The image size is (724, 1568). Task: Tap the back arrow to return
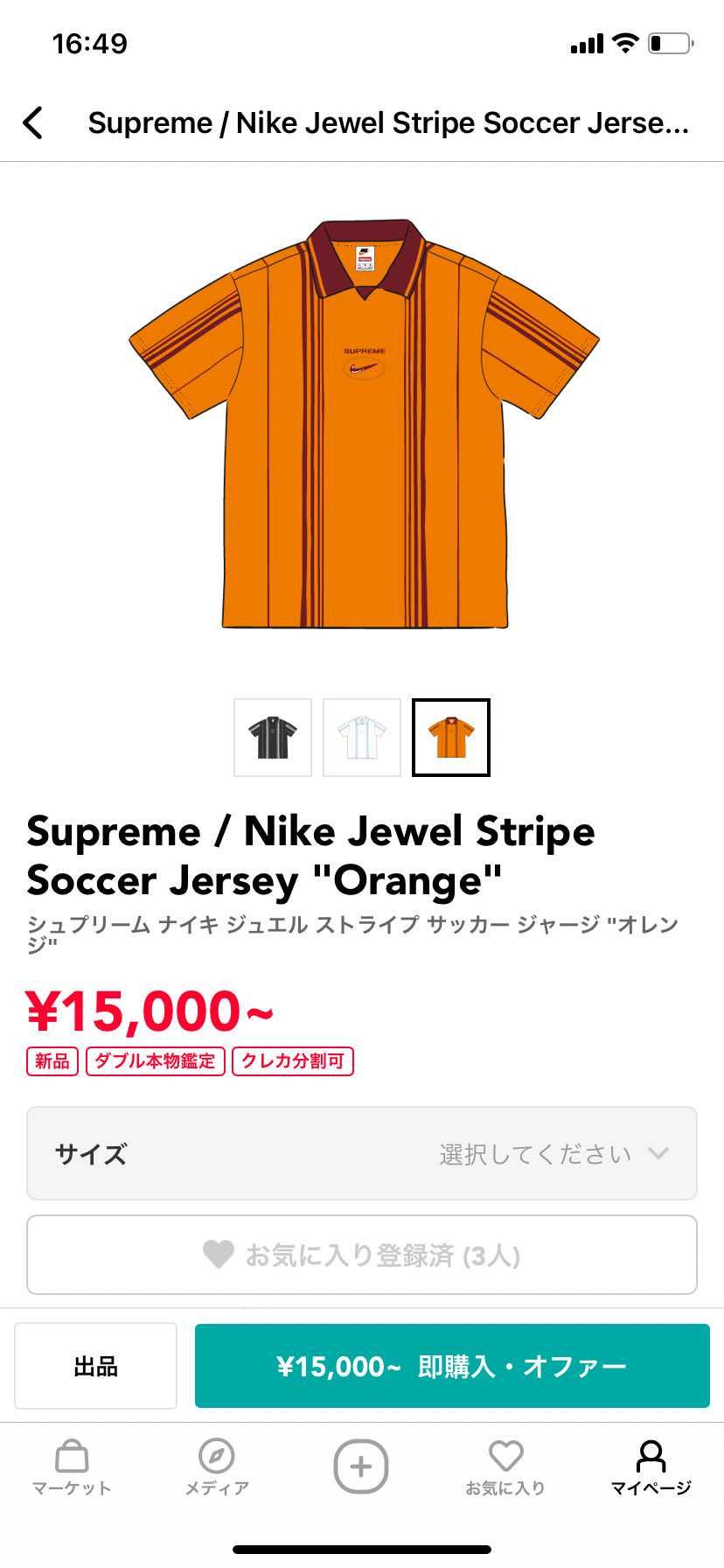point(34,122)
